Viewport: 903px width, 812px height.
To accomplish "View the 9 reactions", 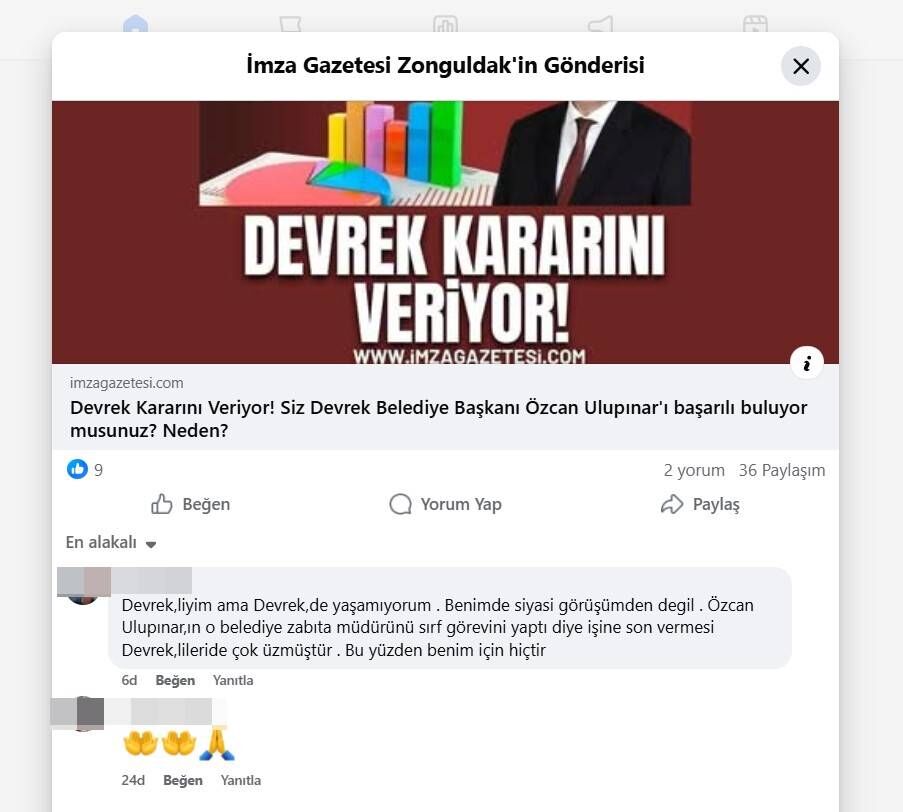I will pos(86,470).
